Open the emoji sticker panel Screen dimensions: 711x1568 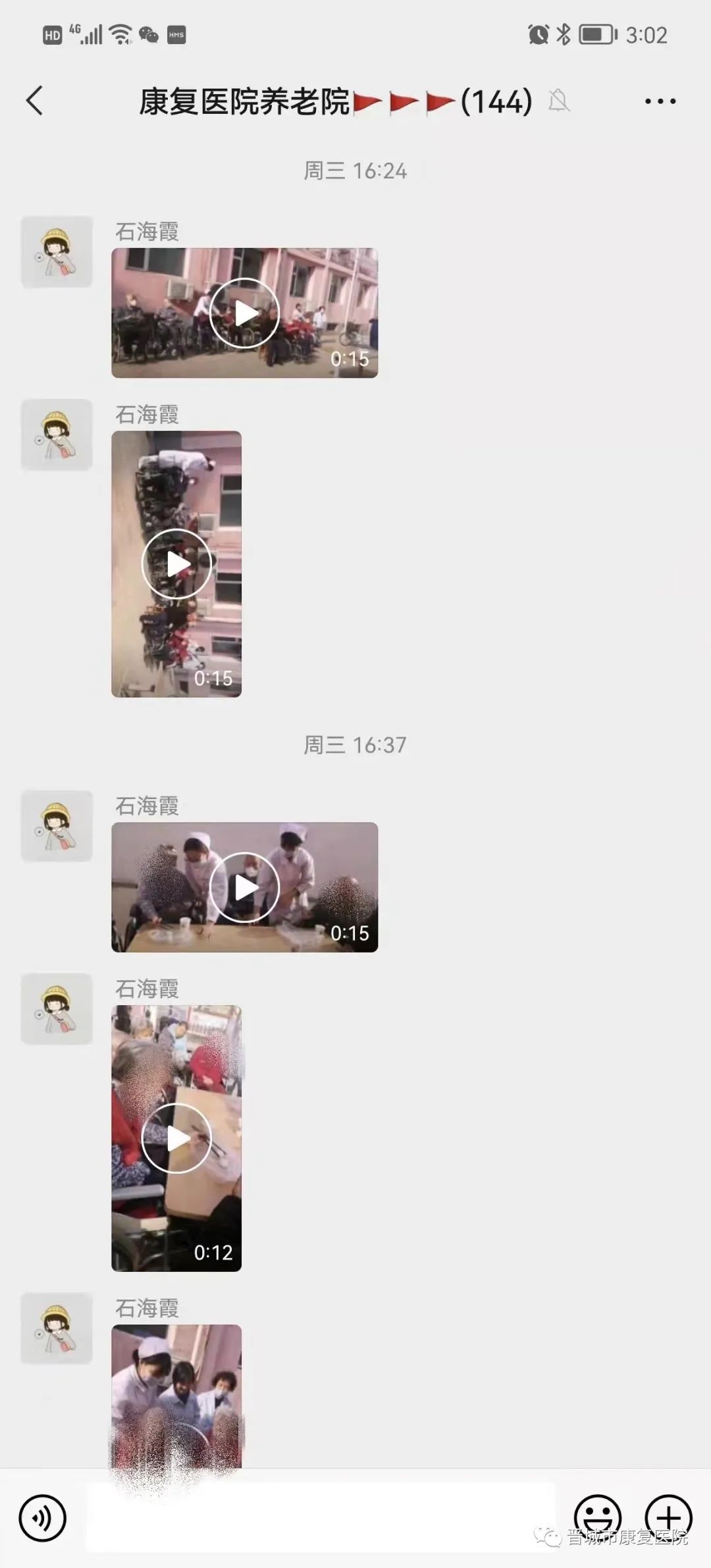(597, 1517)
